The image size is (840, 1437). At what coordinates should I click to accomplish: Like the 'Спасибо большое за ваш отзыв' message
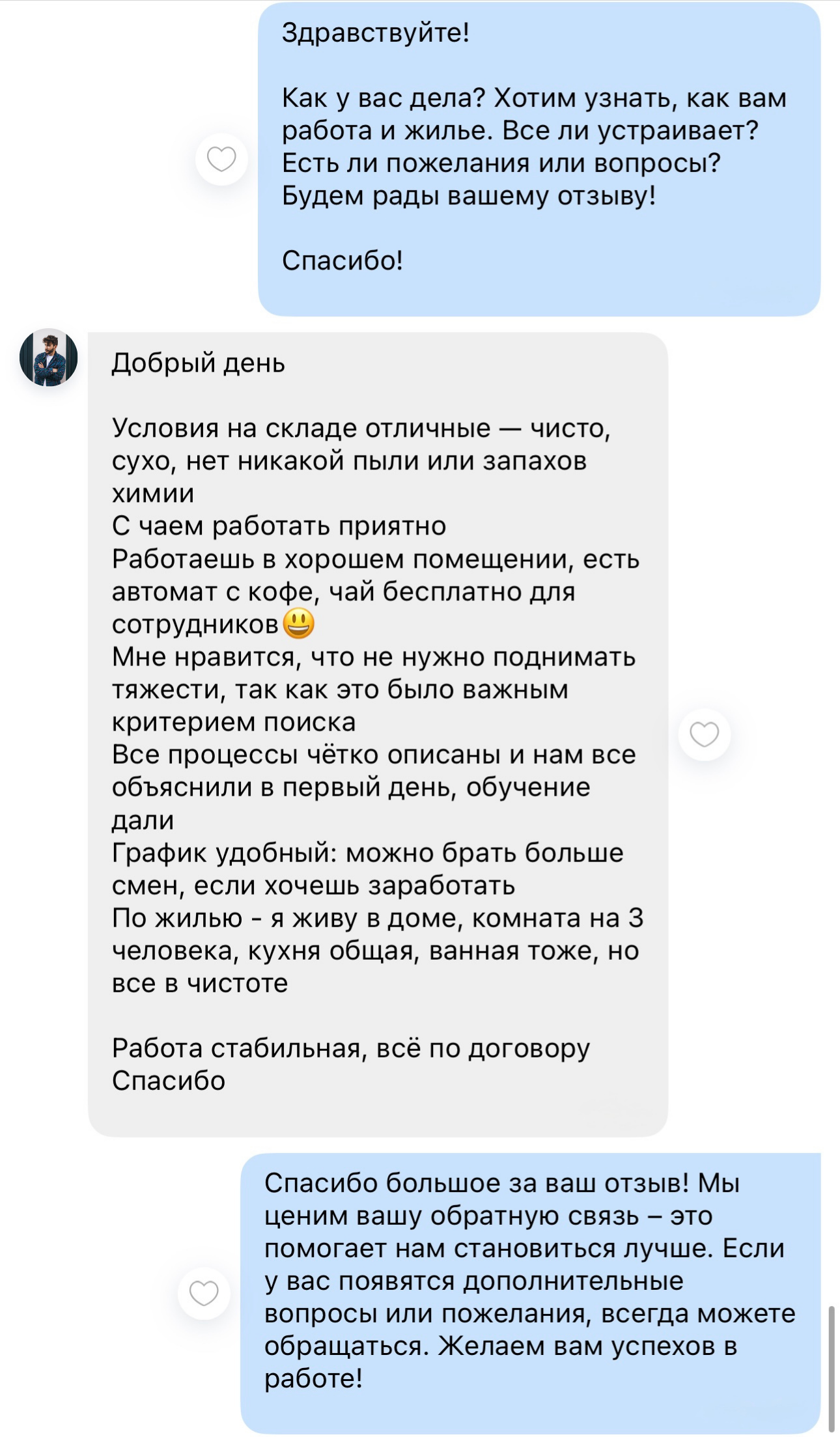(x=204, y=1293)
